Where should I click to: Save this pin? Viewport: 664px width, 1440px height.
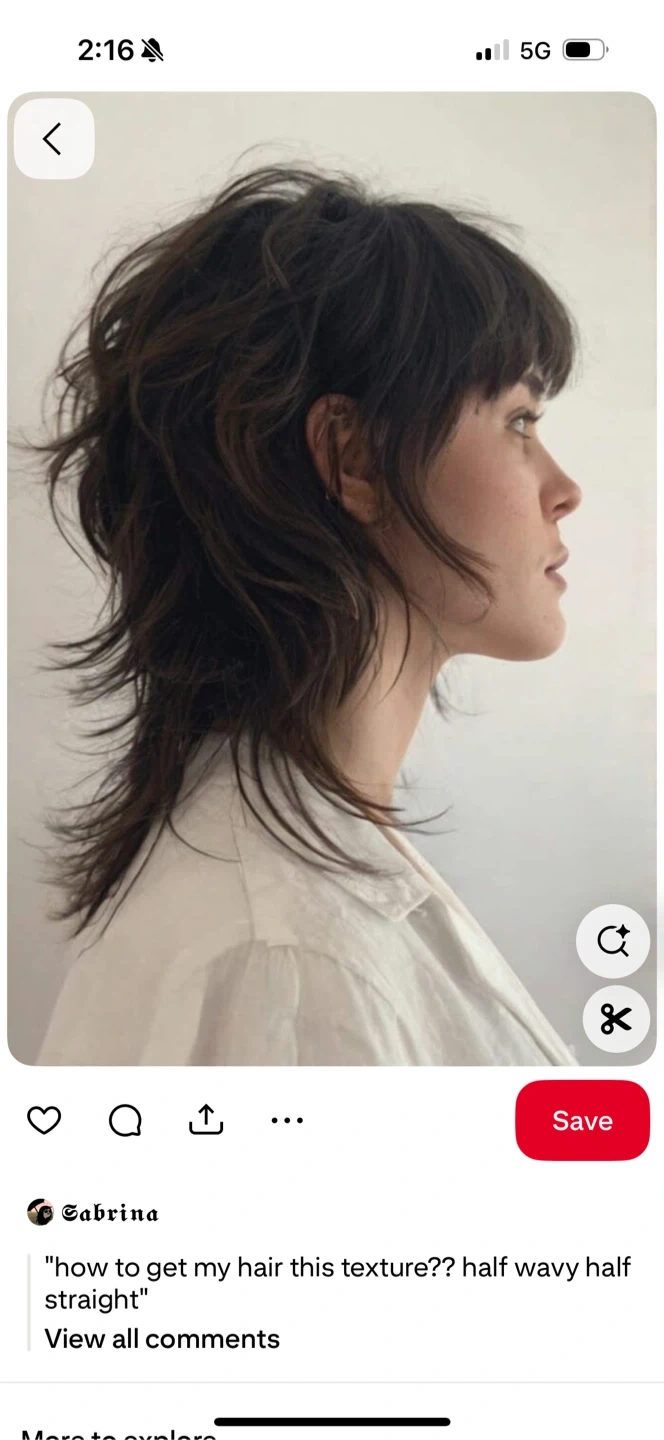(582, 1120)
